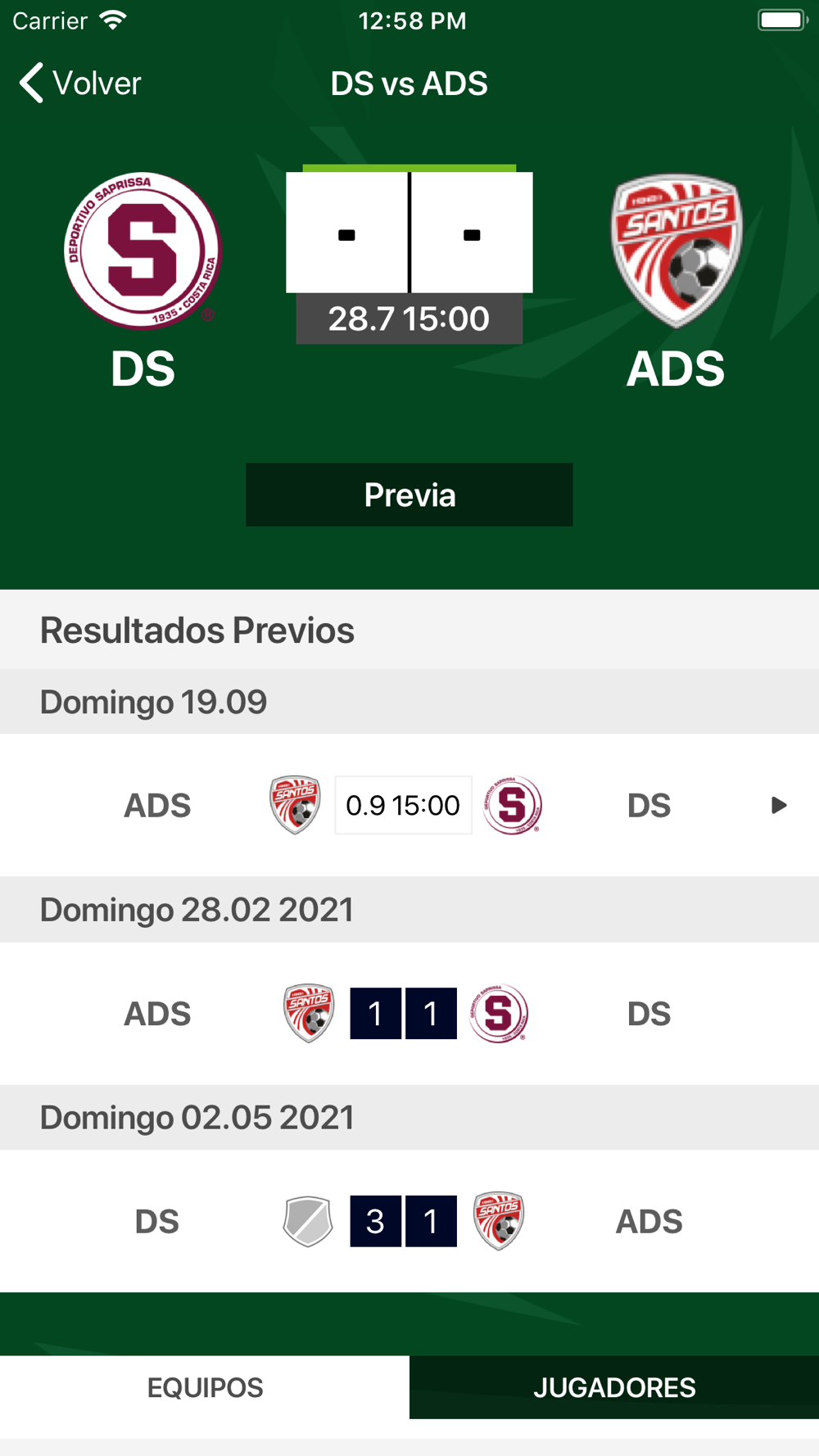Open the Previa match preview
This screenshot has width=819, height=1456.
click(x=409, y=495)
